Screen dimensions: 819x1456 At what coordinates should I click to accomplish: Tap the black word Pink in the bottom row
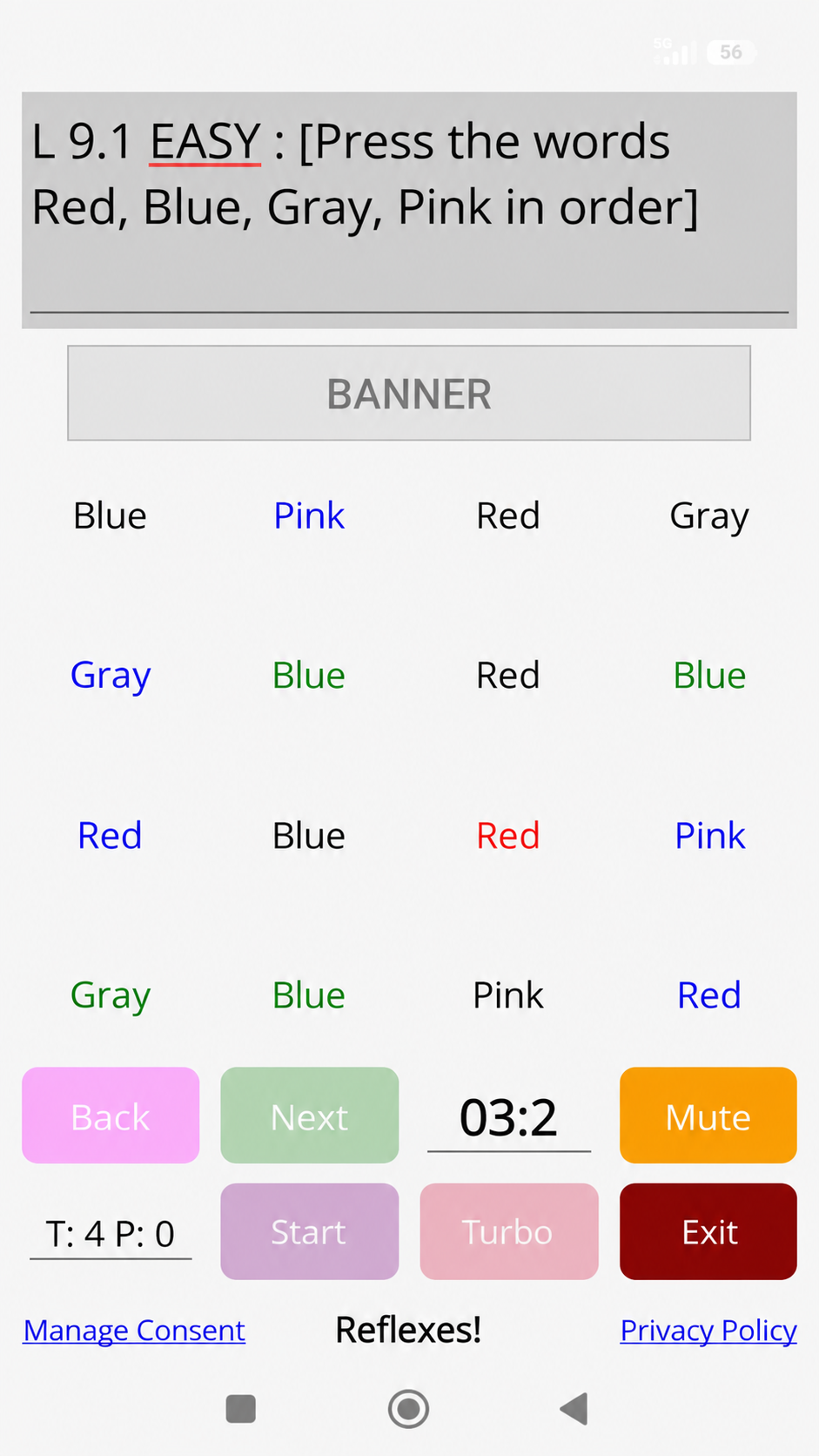508,995
